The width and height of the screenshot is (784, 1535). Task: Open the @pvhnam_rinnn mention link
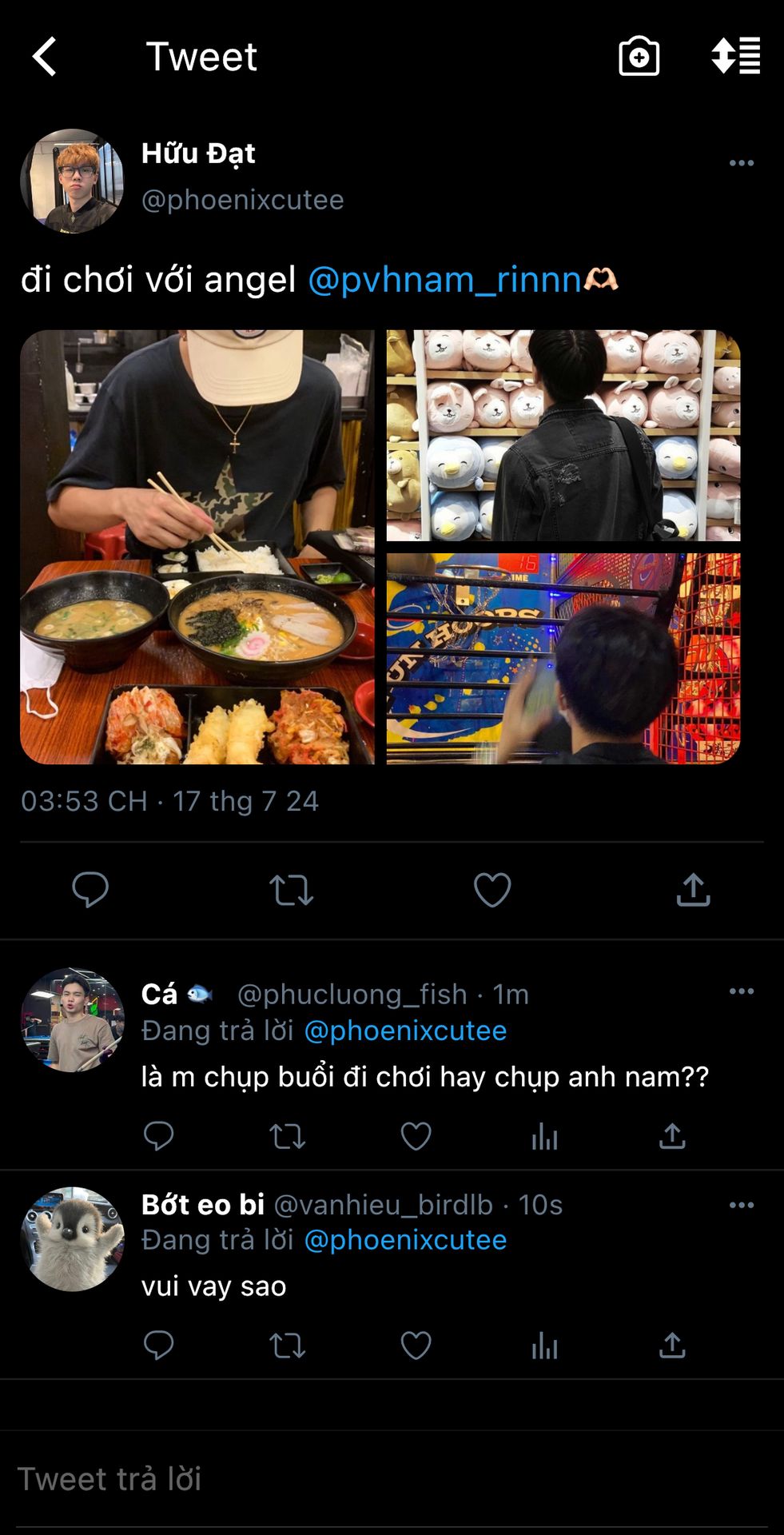point(444,280)
